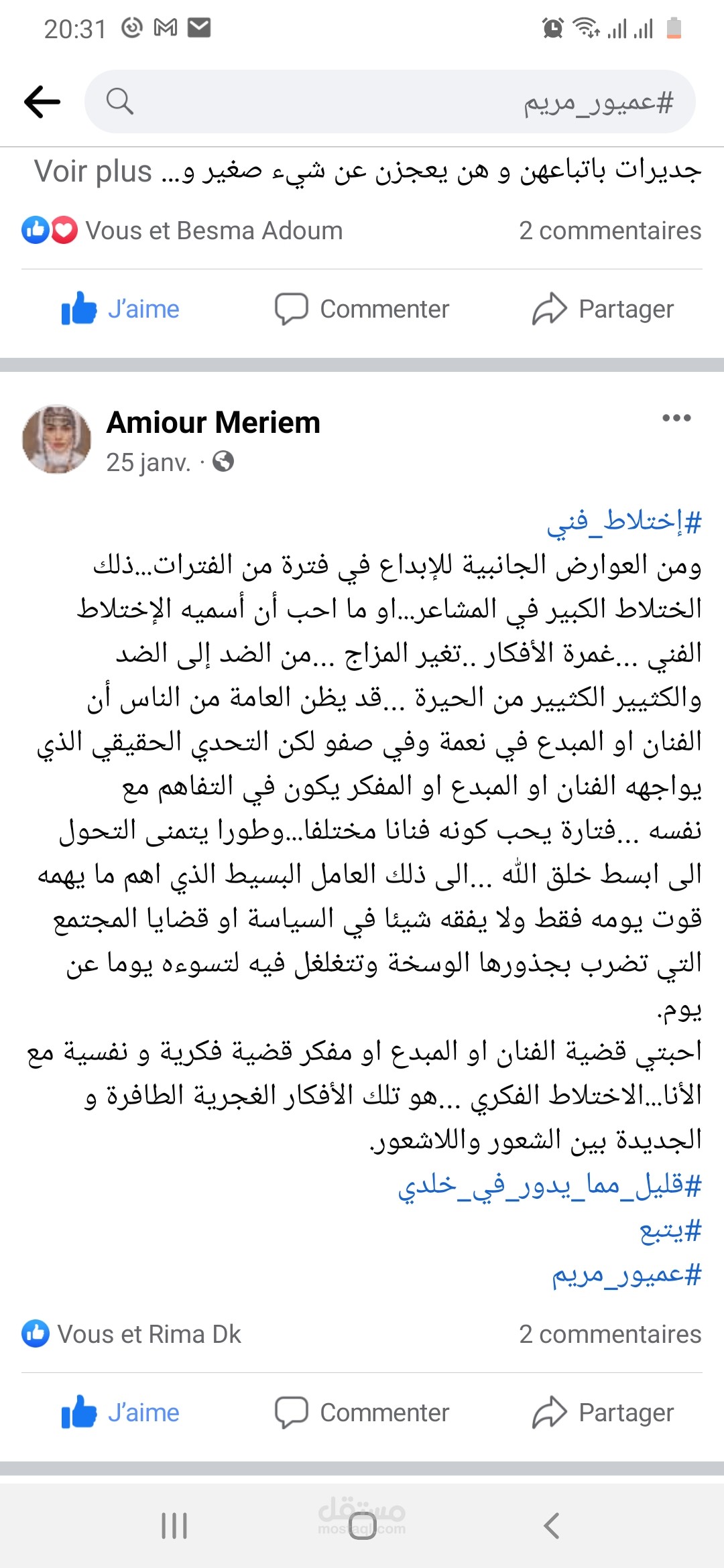
Task: Tap the heart reaction icon under the post
Action: [62, 230]
